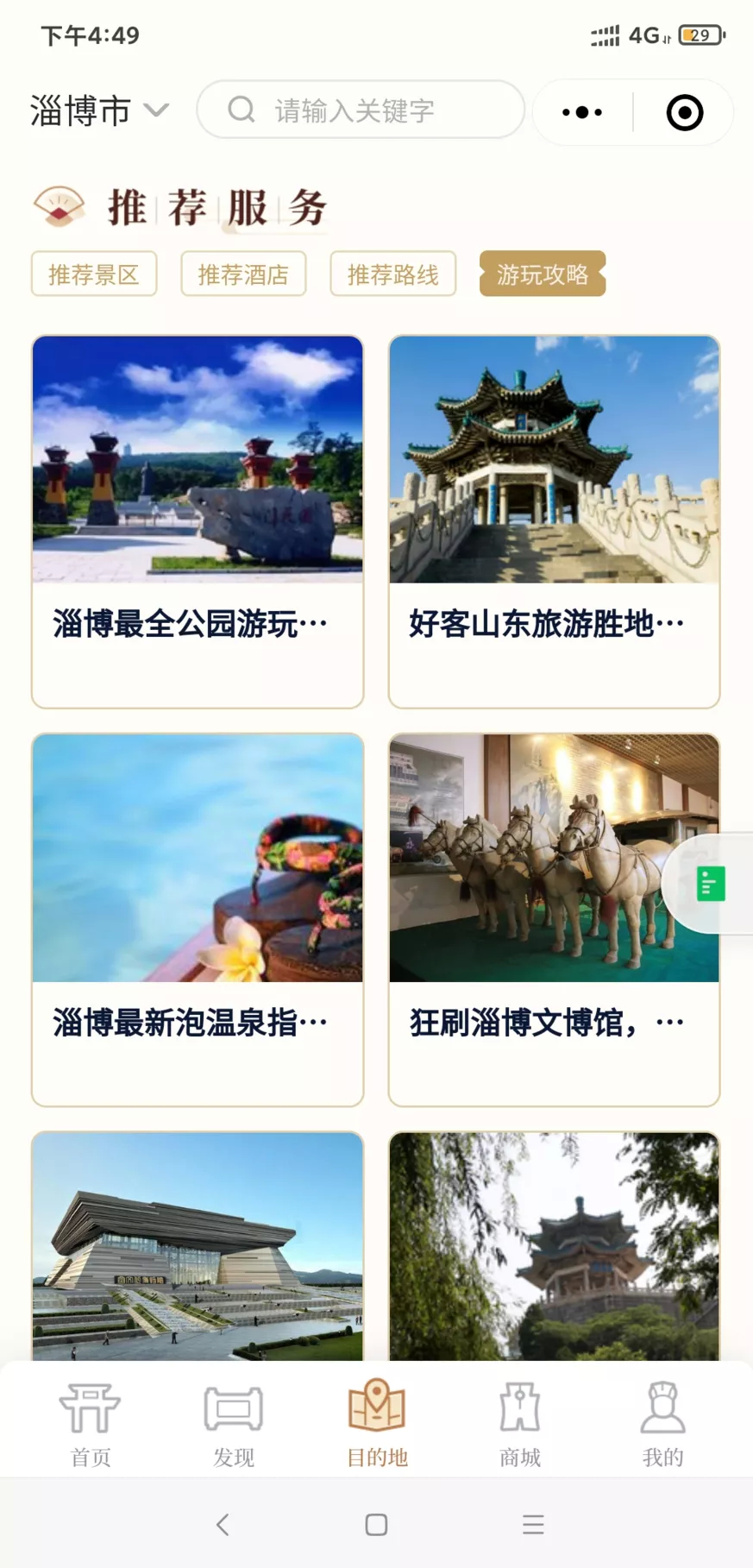
Task: Select the 游玩攻略 chip
Action: point(543,274)
